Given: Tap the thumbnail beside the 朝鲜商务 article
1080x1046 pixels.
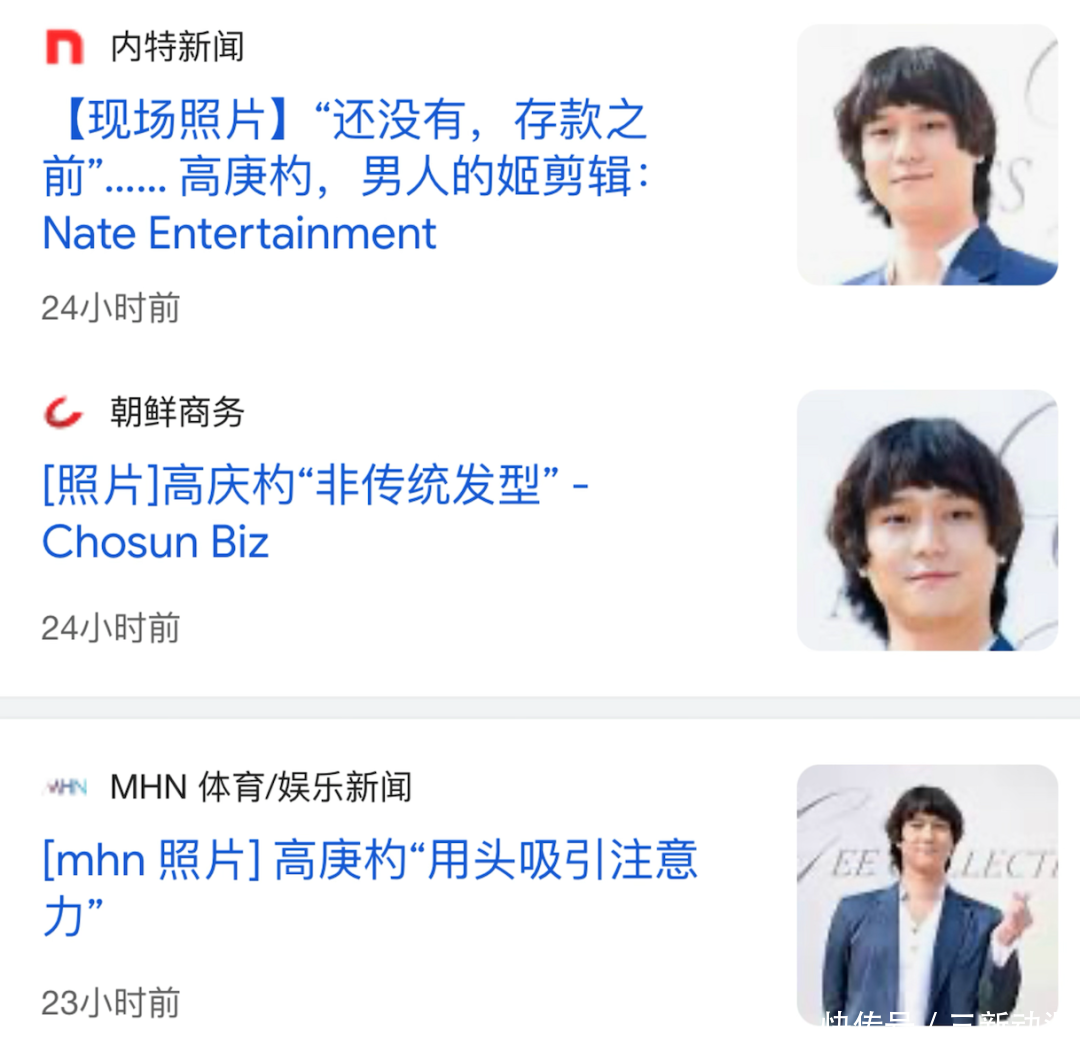Looking at the screenshot, I should [927, 520].
